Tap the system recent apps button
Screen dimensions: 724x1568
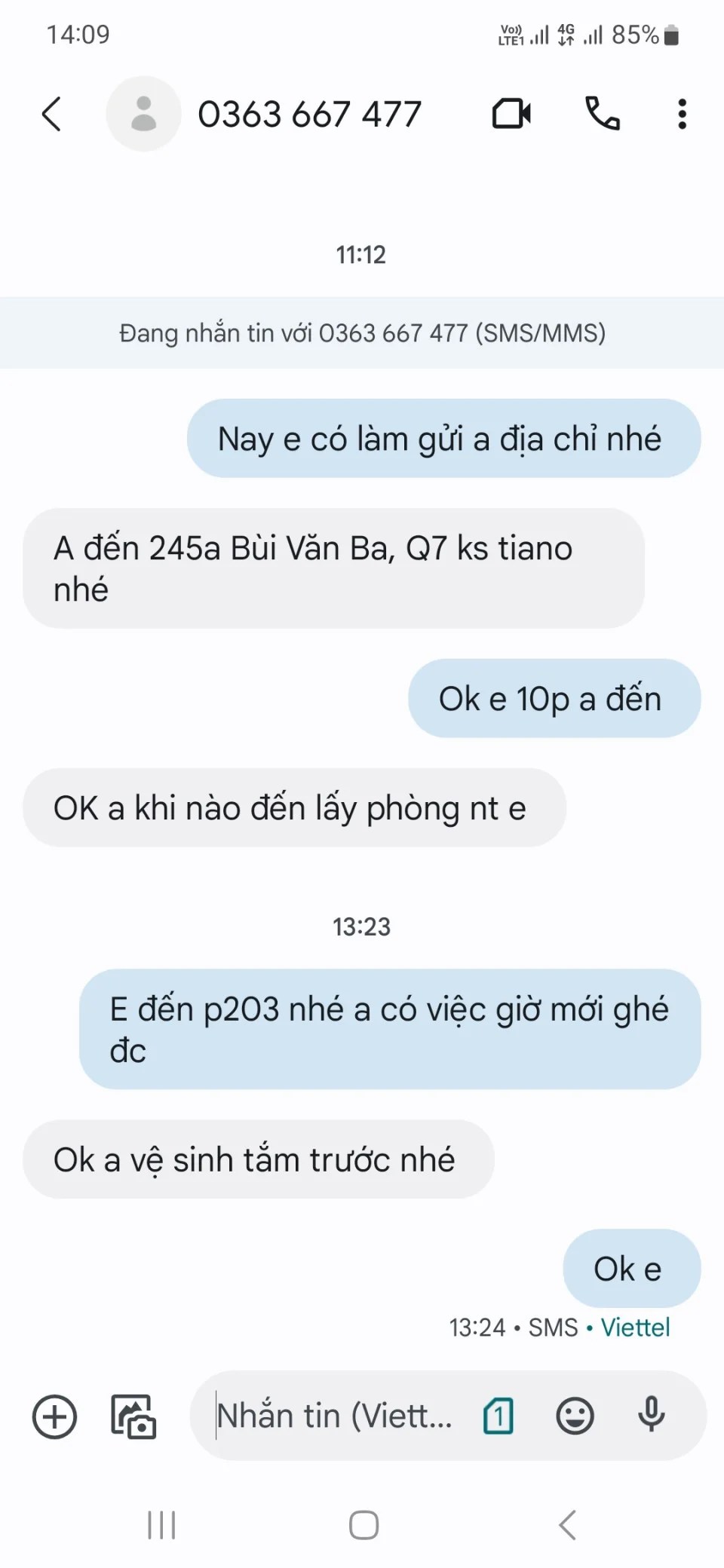tap(161, 1525)
